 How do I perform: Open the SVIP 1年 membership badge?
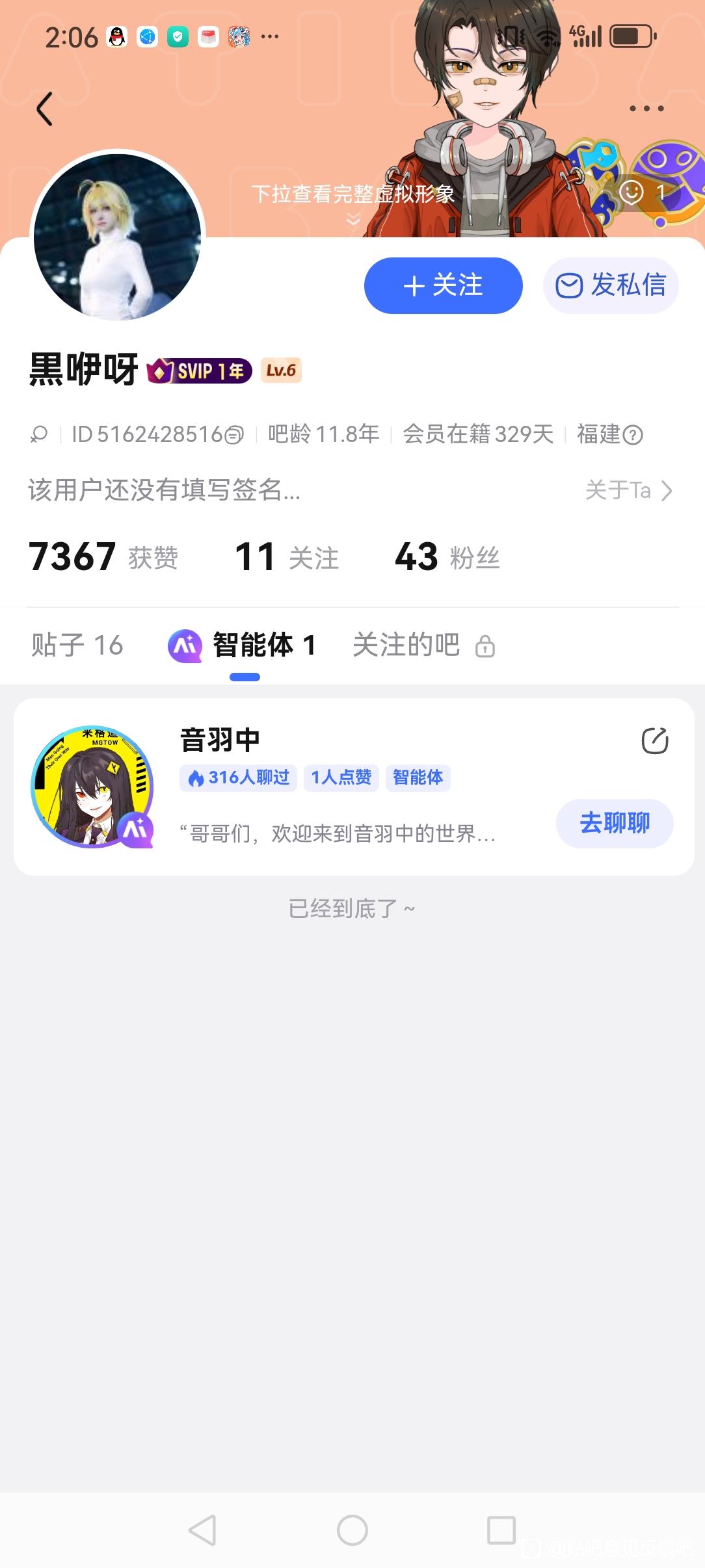coord(200,371)
